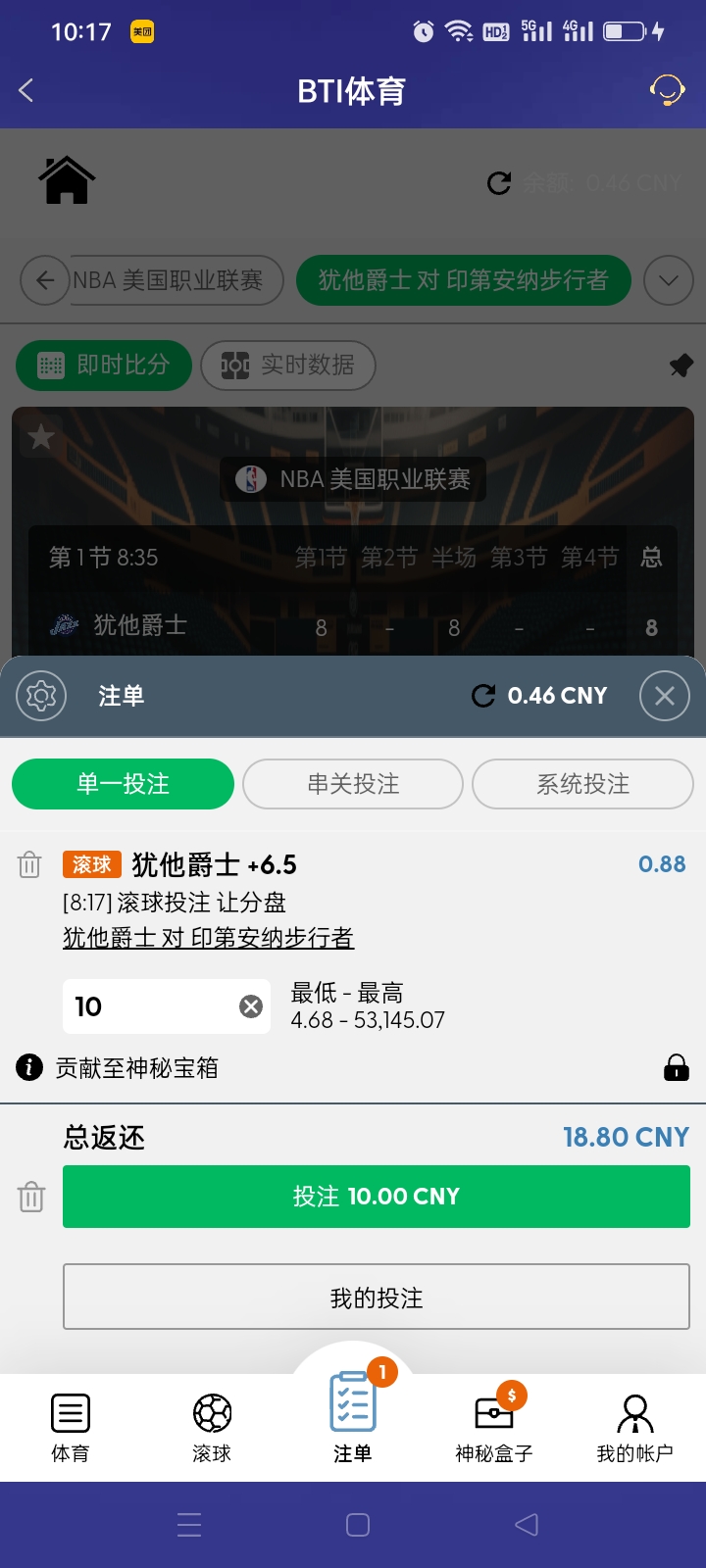Viewport: 706px width, 1568px height.
Task: Open 我的投注
Action: point(377,1297)
